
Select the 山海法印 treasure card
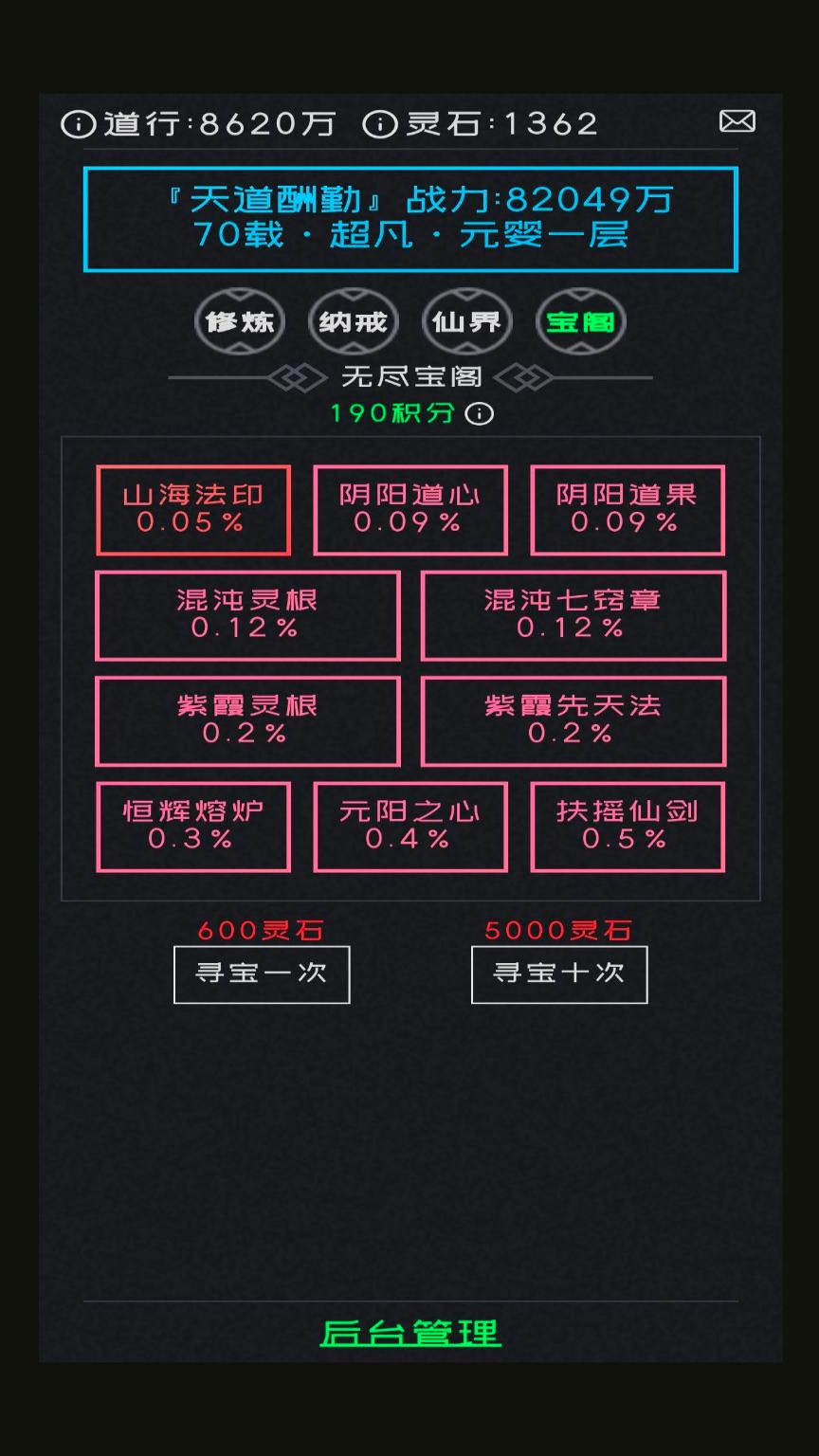coord(193,510)
